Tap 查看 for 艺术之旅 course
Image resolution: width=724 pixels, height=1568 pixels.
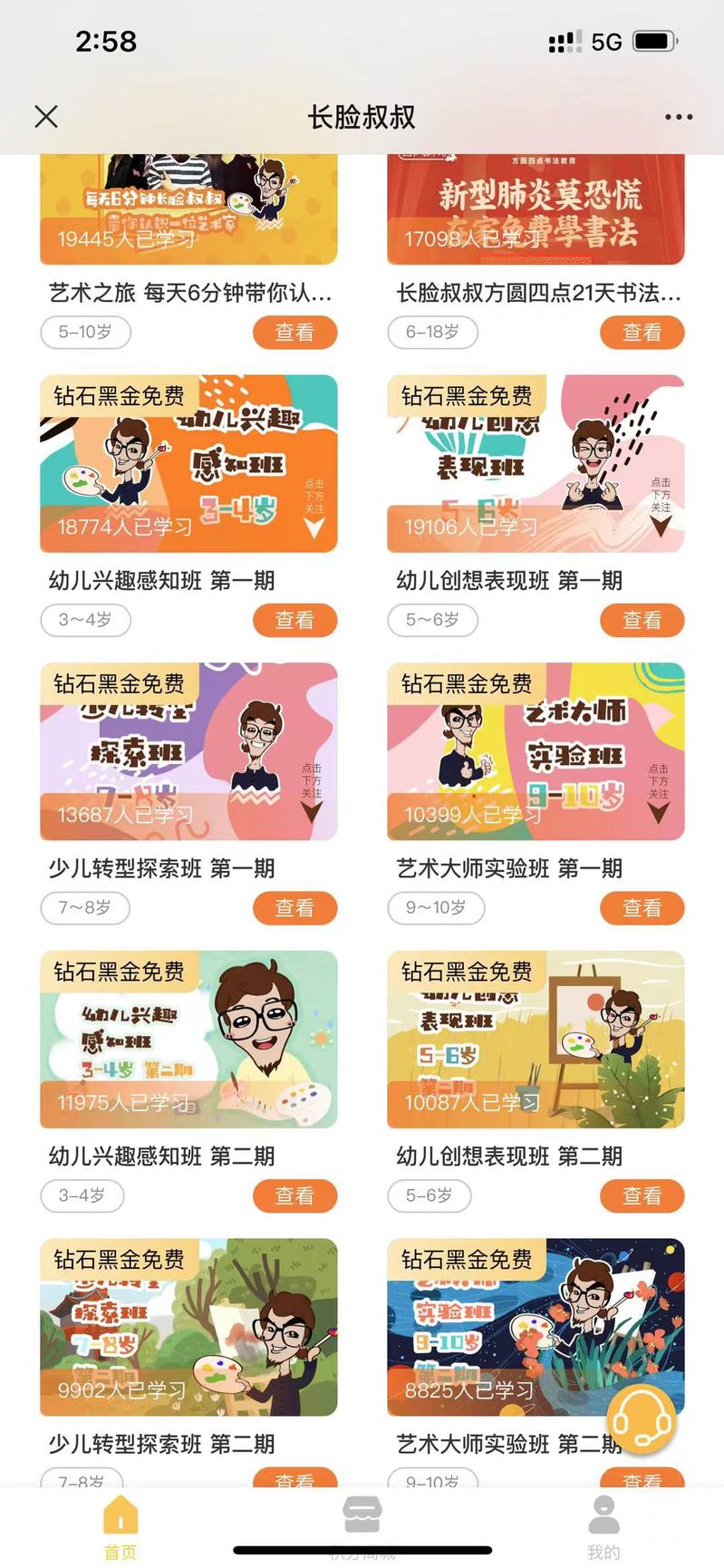point(294,333)
